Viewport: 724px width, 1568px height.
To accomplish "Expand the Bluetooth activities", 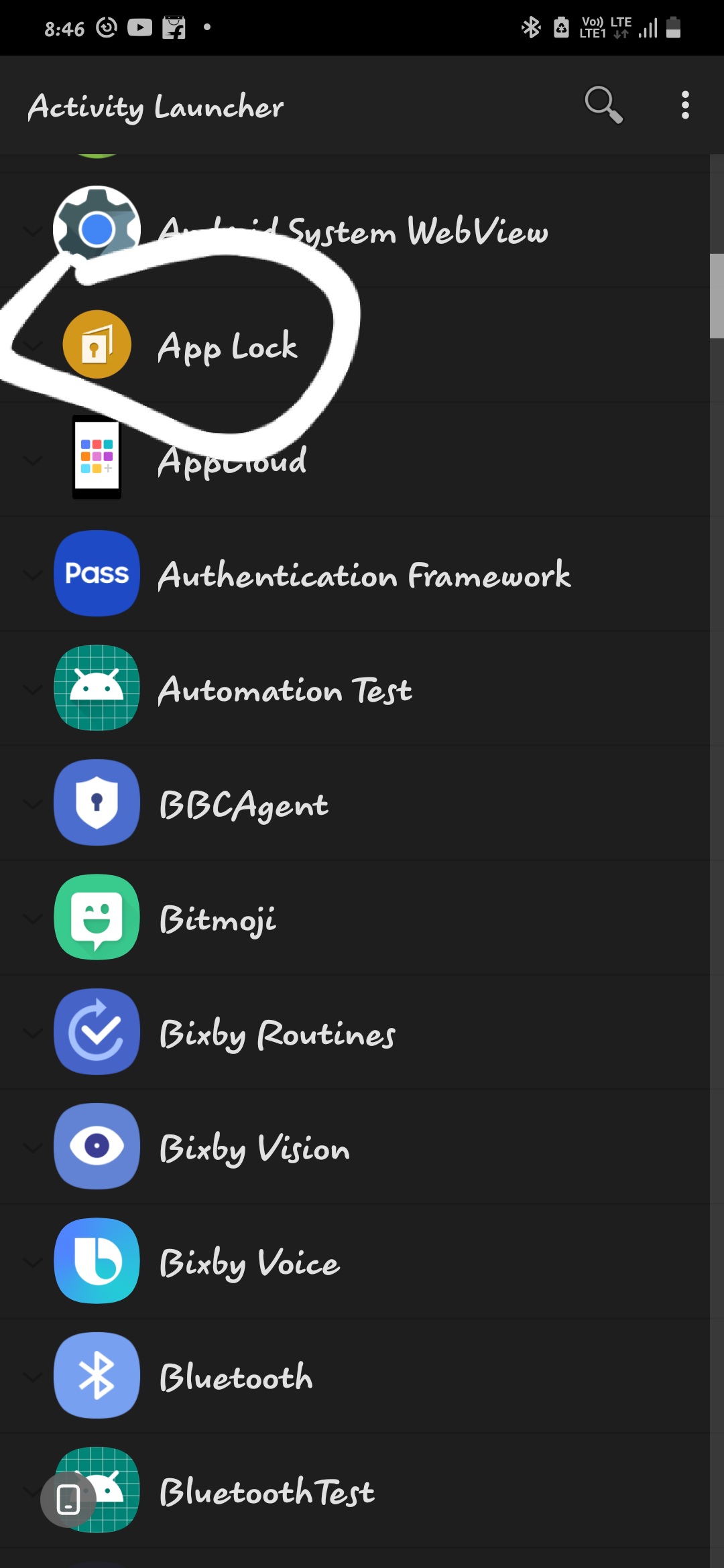I will tap(32, 1377).
